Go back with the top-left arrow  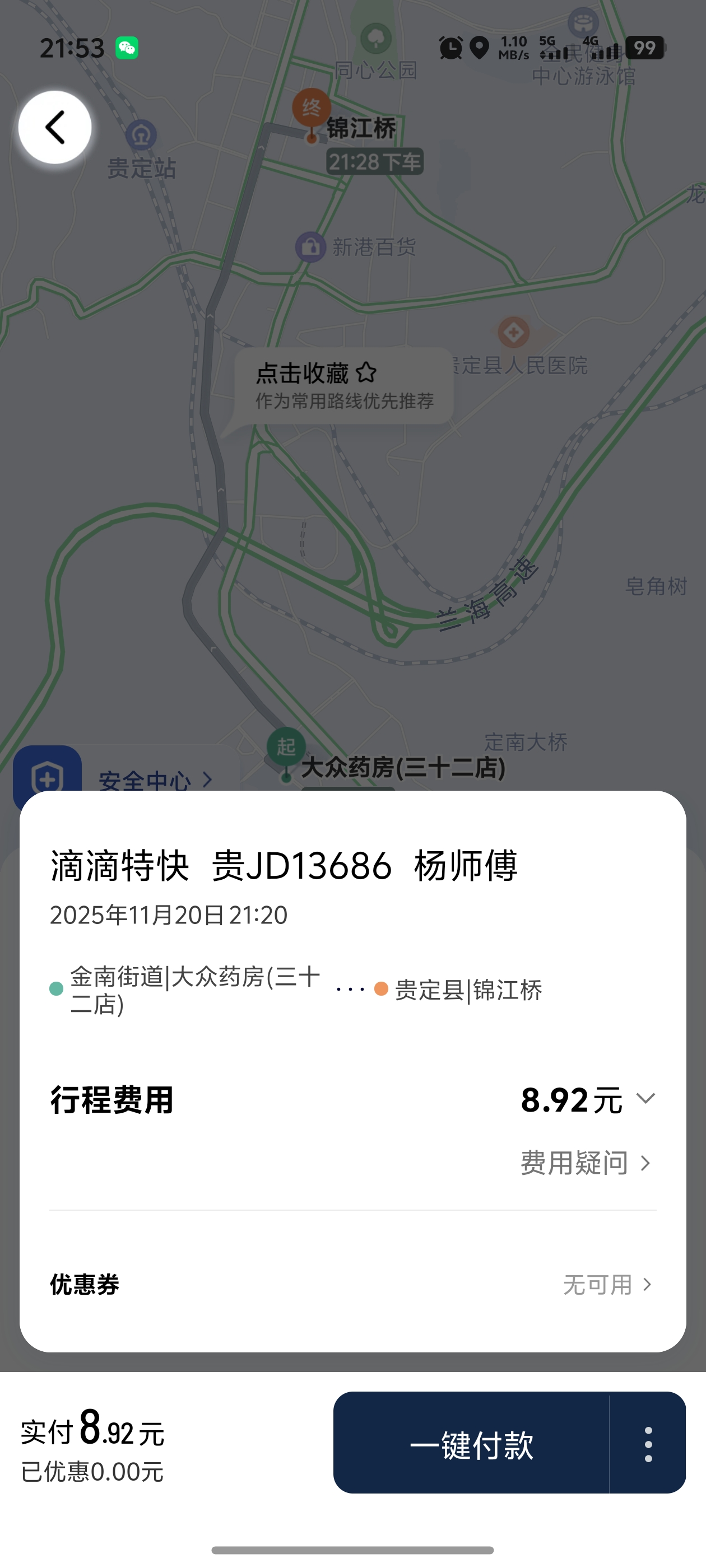(55, 128)
